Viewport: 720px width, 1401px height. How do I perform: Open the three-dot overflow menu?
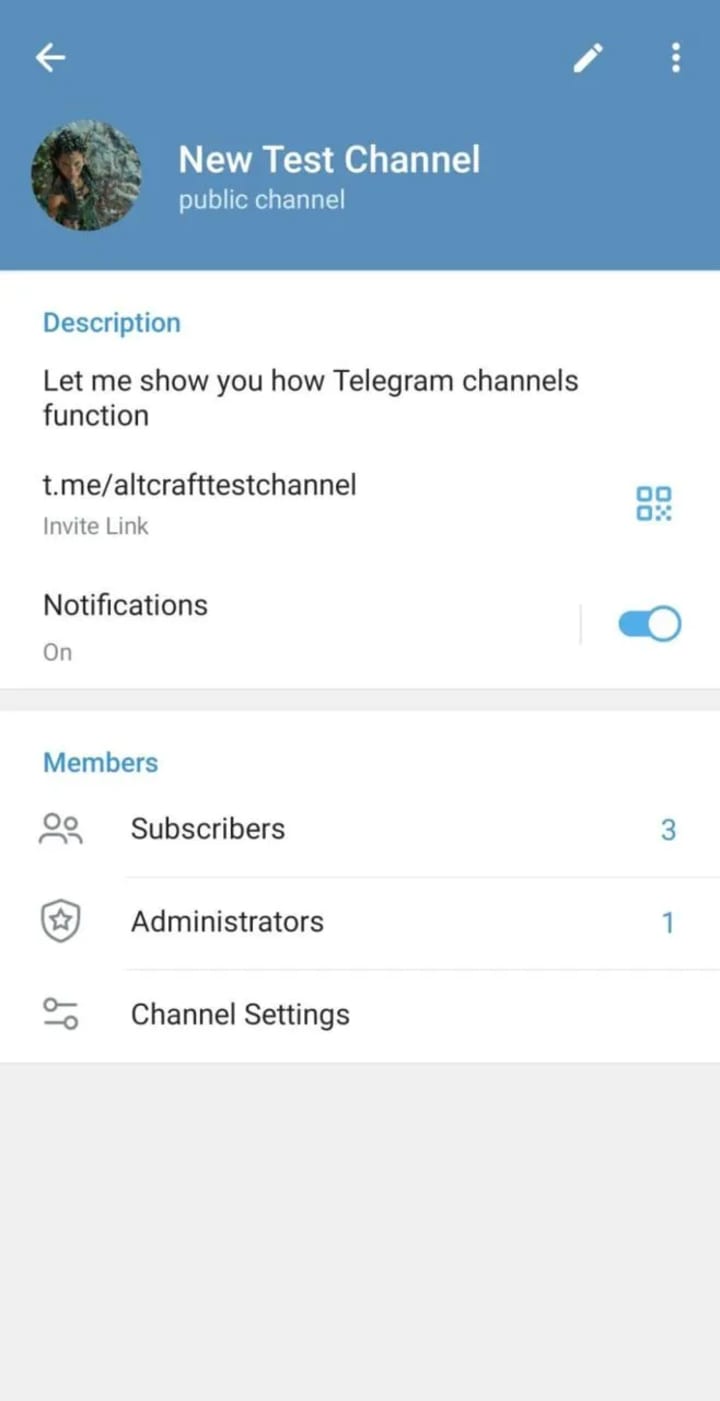tap(676, 58)
